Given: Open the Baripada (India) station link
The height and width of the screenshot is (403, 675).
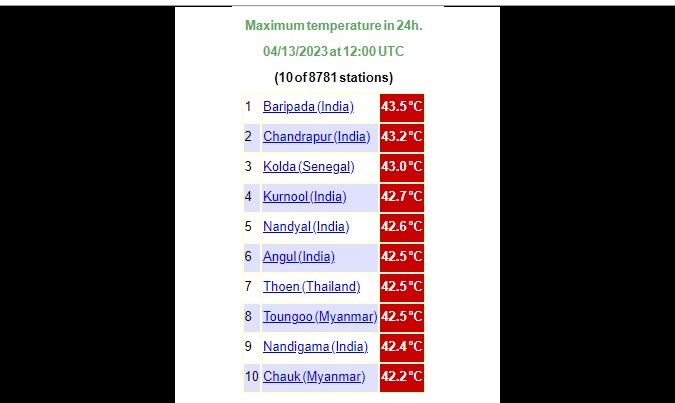Looking at the screenshot, I should pyautogui.click(x=308, y=107).
